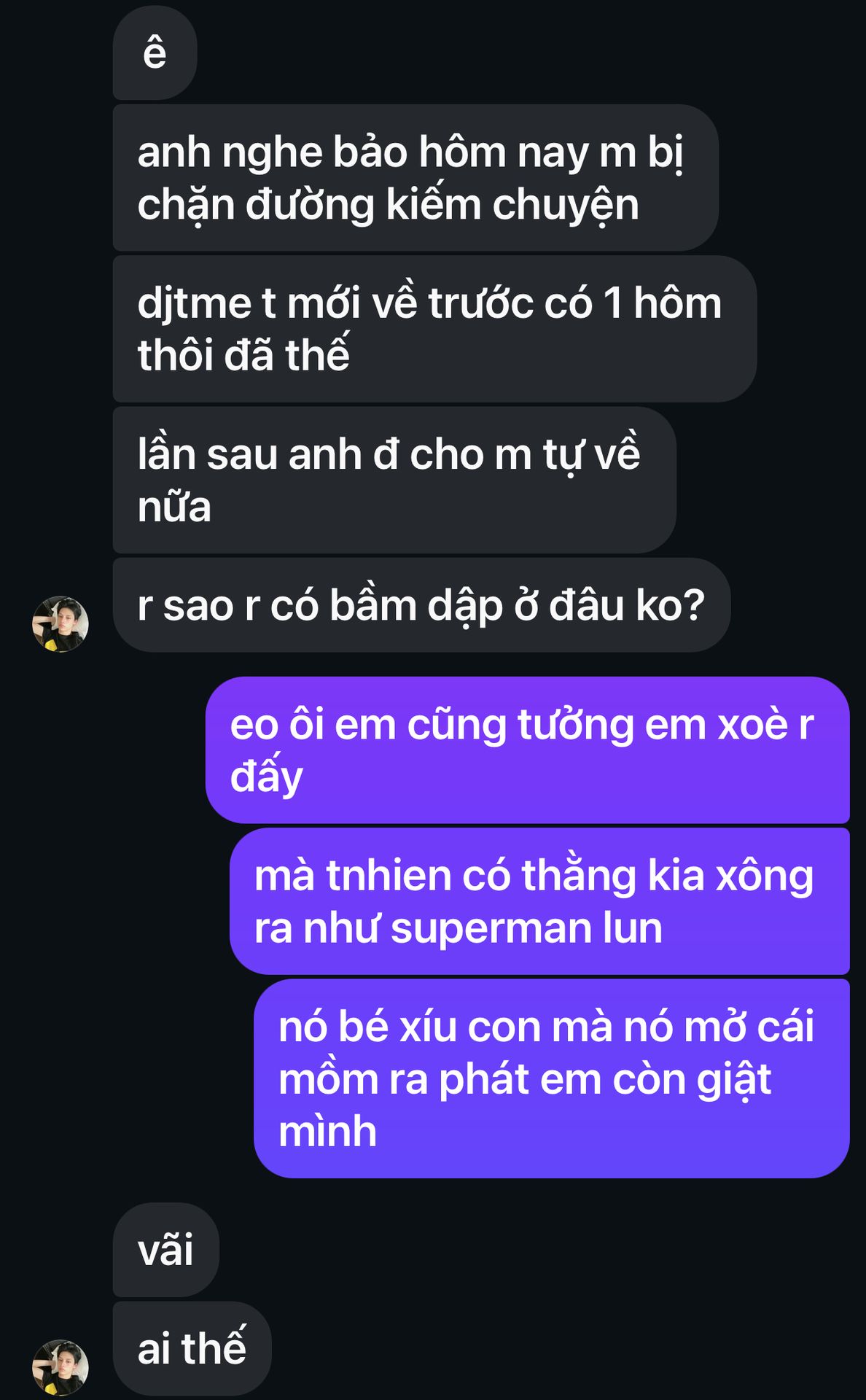The width and height of the screenshot is (866, 1400).
Task: Open sender's avatar beside "r sao r có bầm dập" message
Action: [x=61, y=624]
